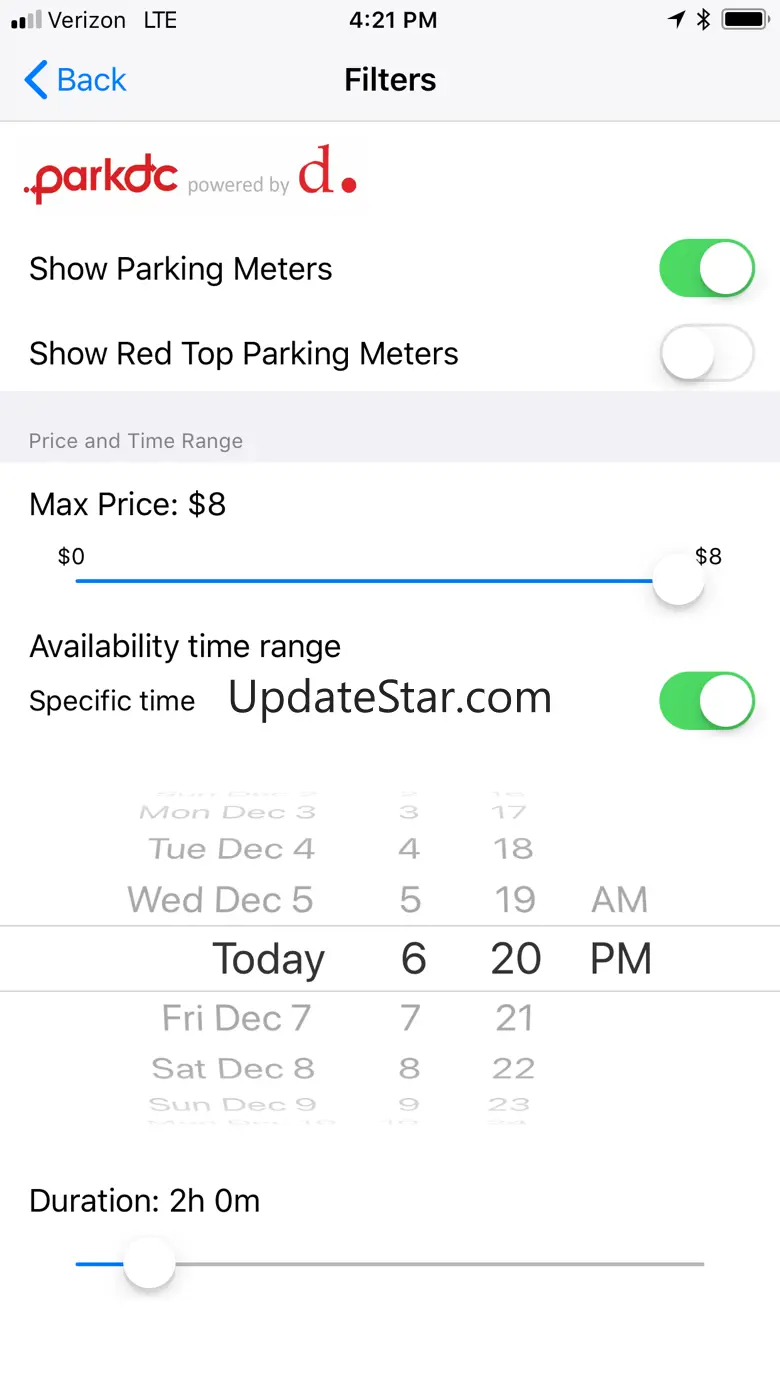780x1387 pixels.
Task: Choose hour 7 in the time picker
Action: click(x=410, y=1018)
